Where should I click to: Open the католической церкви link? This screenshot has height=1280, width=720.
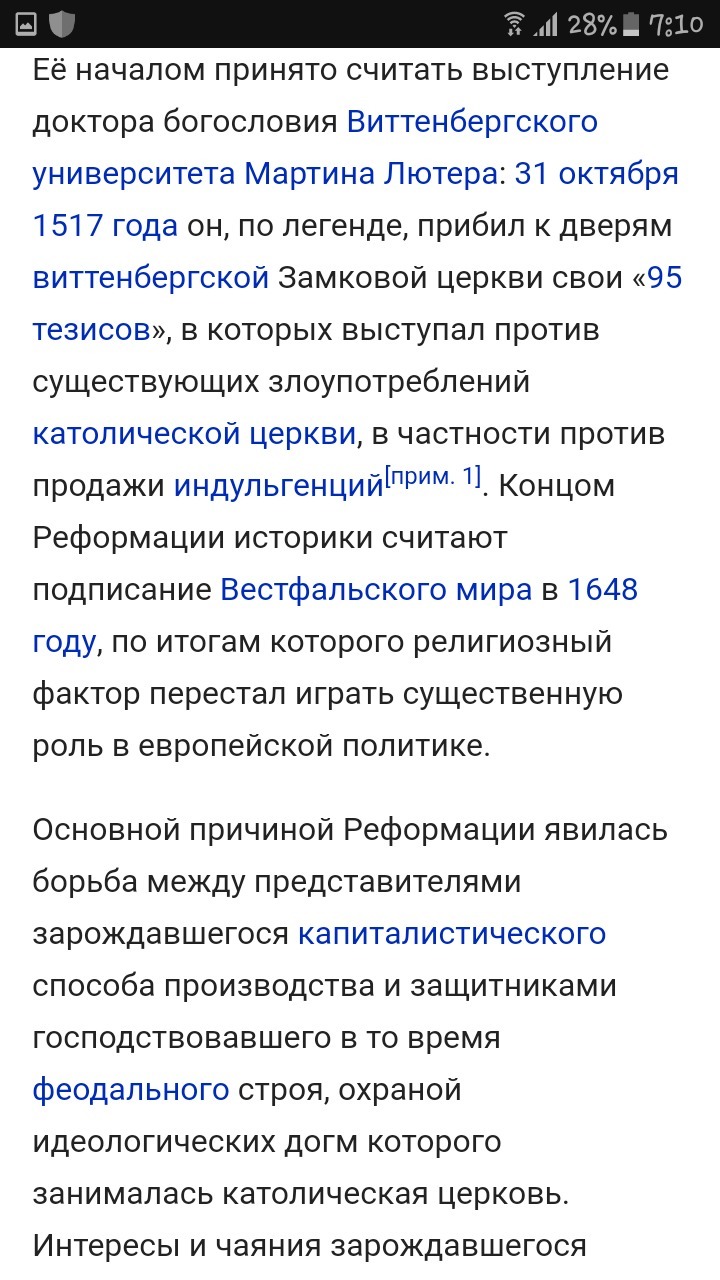pyautogui.click(x=194, y=434)
